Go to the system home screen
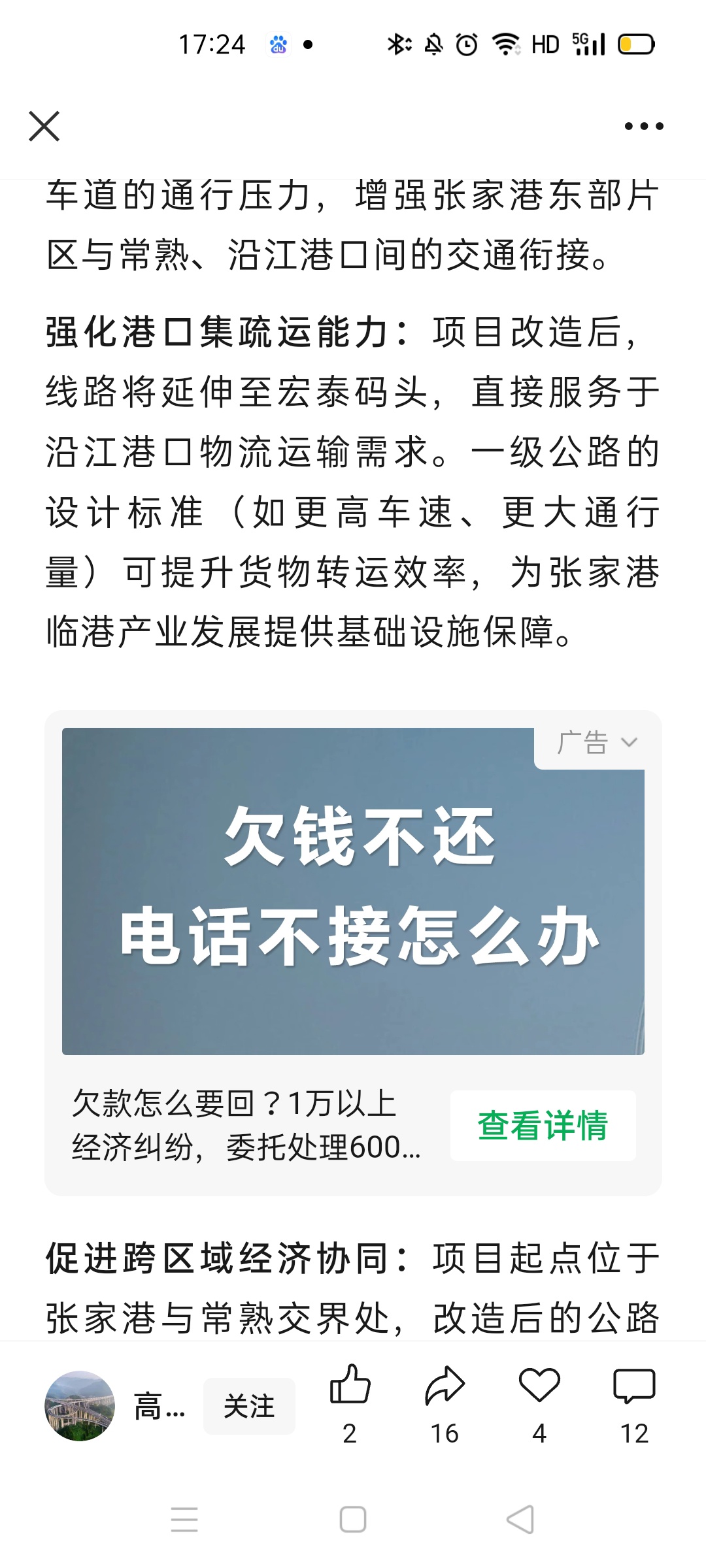 tap(353, 1520)
